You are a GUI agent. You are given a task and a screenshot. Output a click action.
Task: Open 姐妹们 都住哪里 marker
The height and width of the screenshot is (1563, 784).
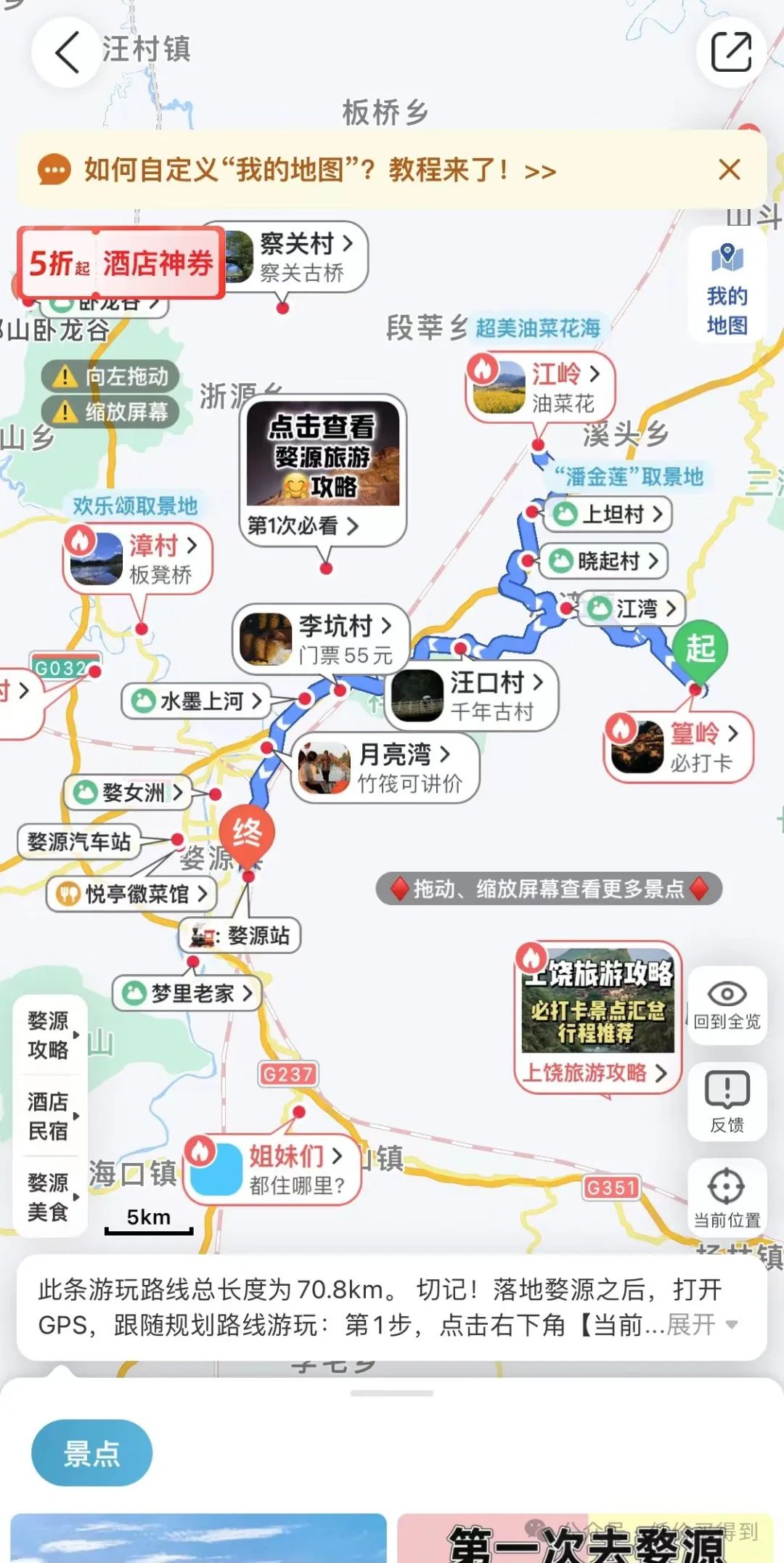(x=272, y=1170)
